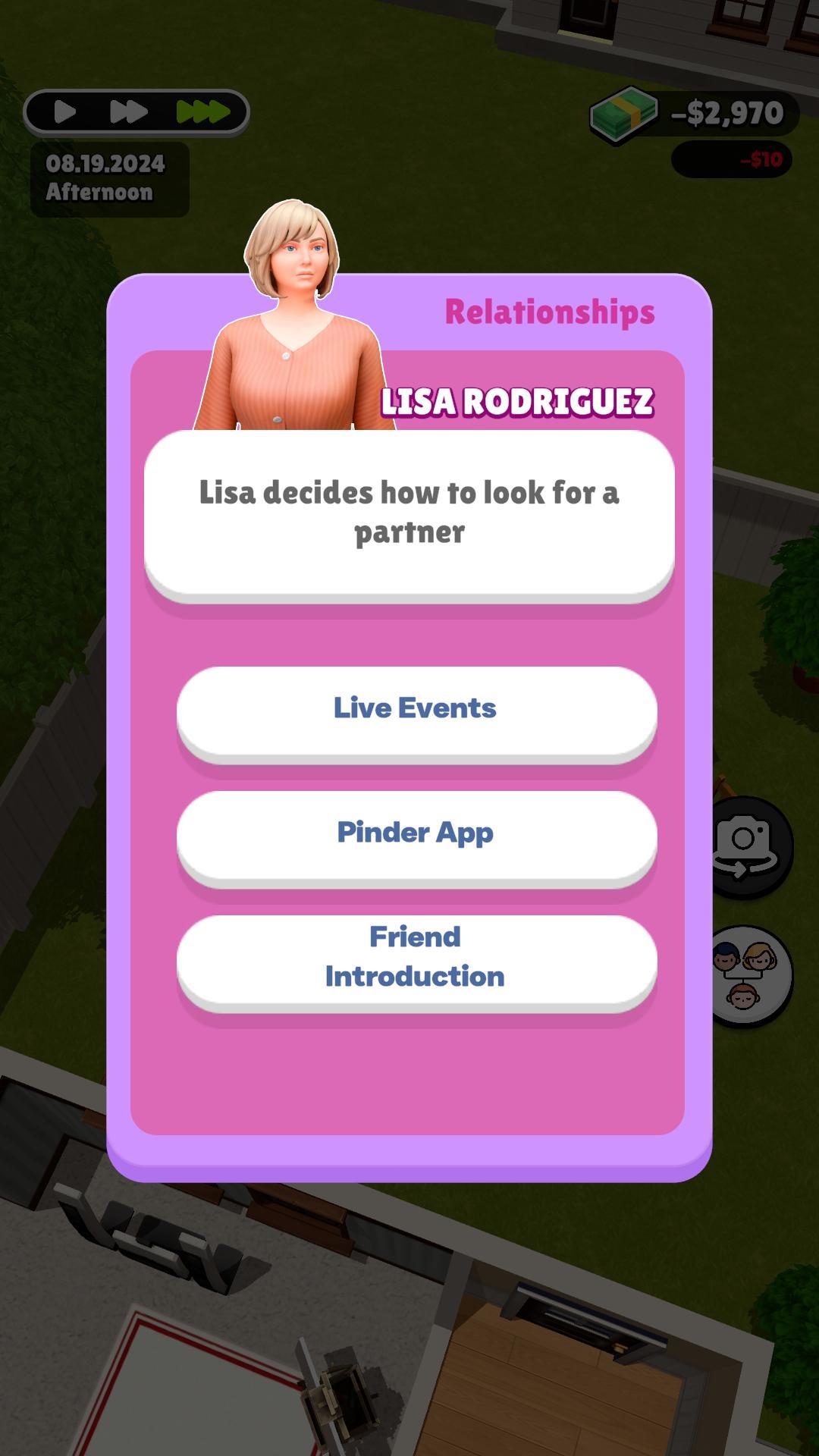Open the Pinder App

tap(416, 832)
